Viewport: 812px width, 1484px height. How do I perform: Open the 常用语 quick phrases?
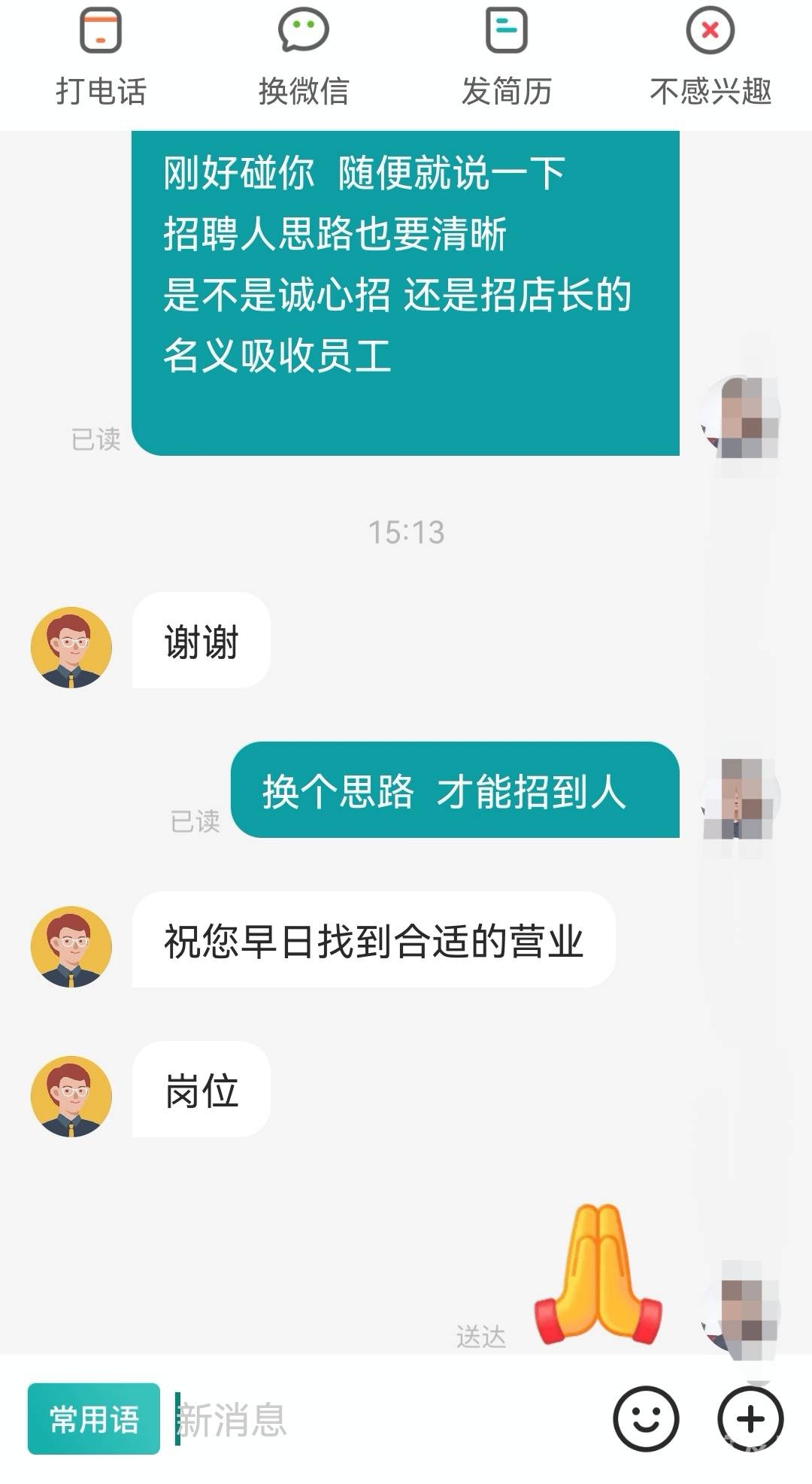pos(94,1419)
